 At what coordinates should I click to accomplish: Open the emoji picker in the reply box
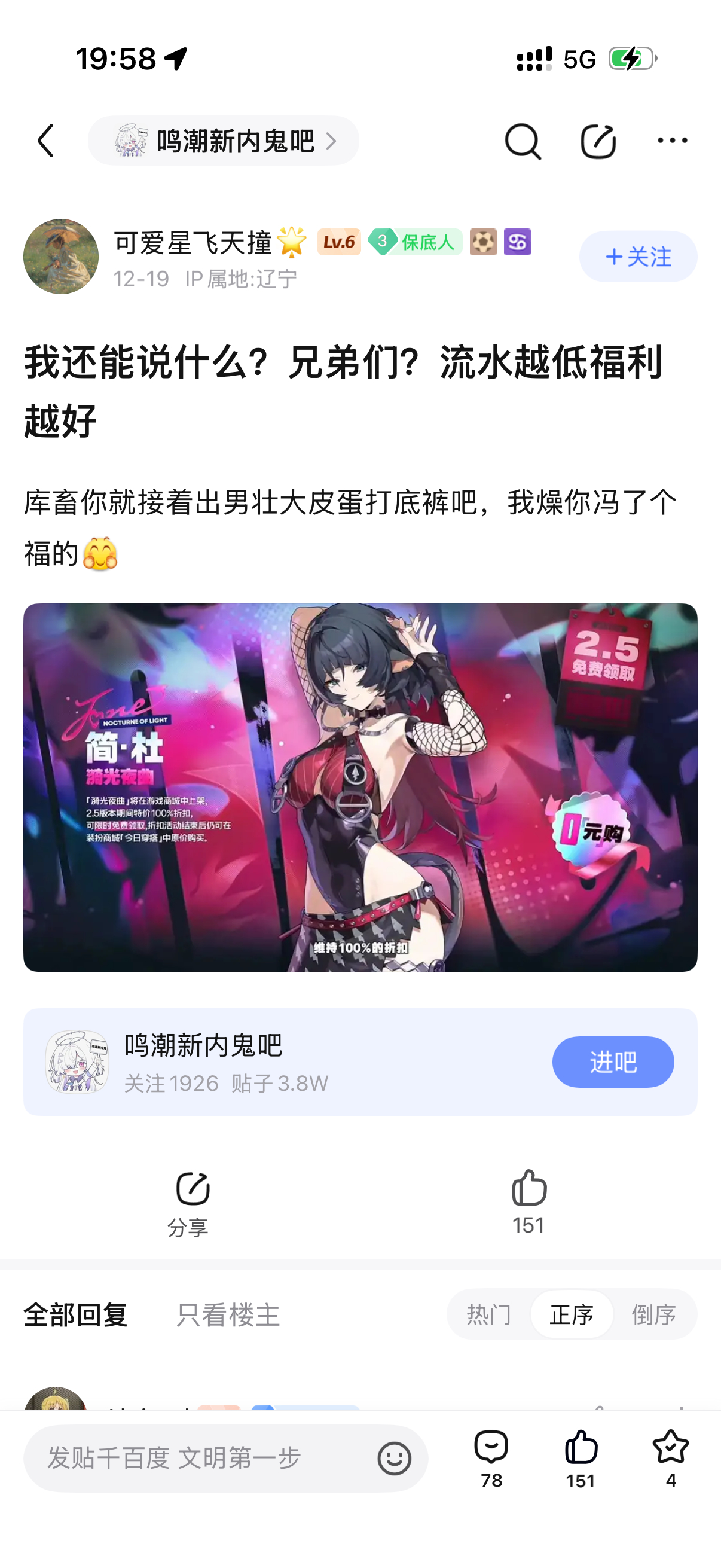tap(394, 1459)
